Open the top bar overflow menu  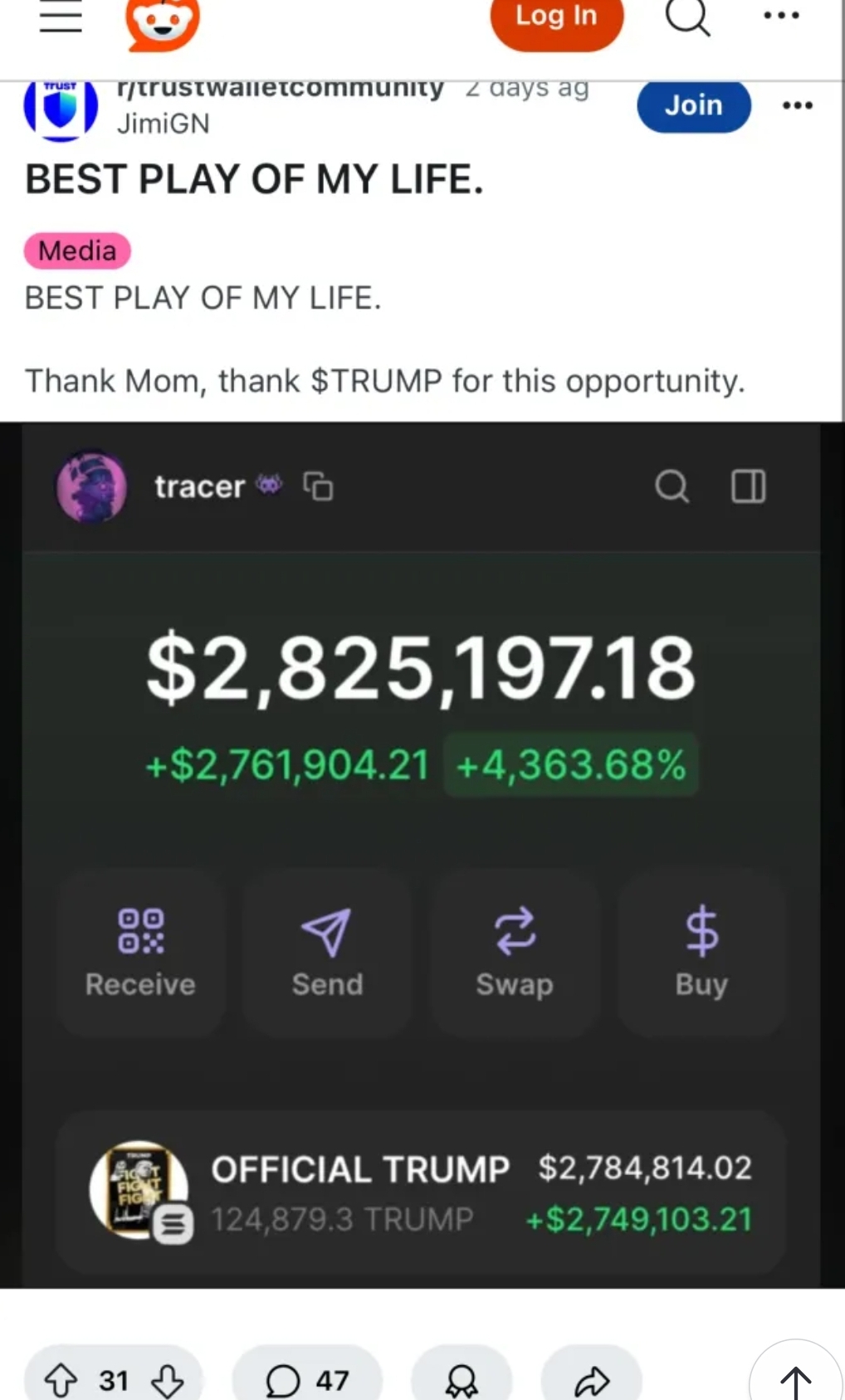(x=781, y=16)
